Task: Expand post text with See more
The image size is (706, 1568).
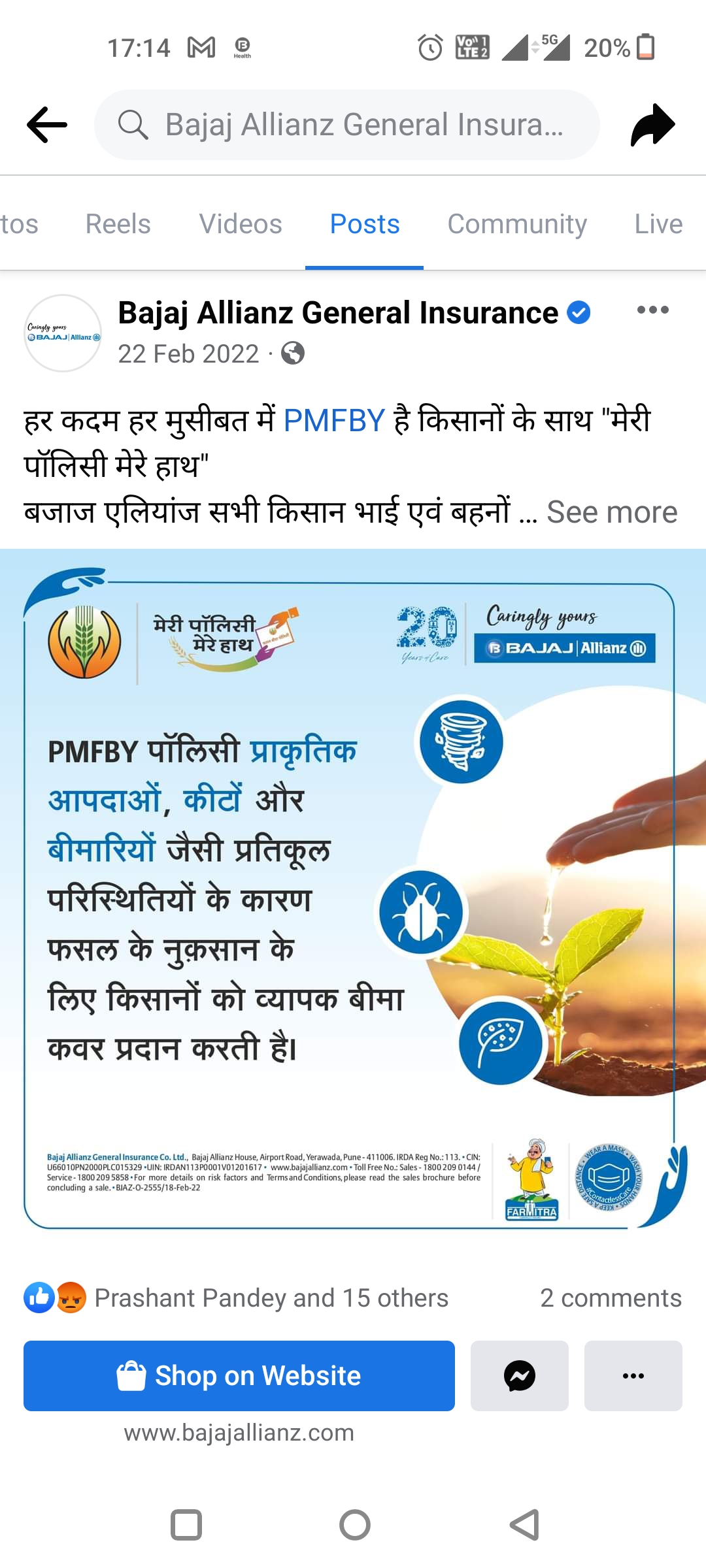Action: click(x=611, y=512)
